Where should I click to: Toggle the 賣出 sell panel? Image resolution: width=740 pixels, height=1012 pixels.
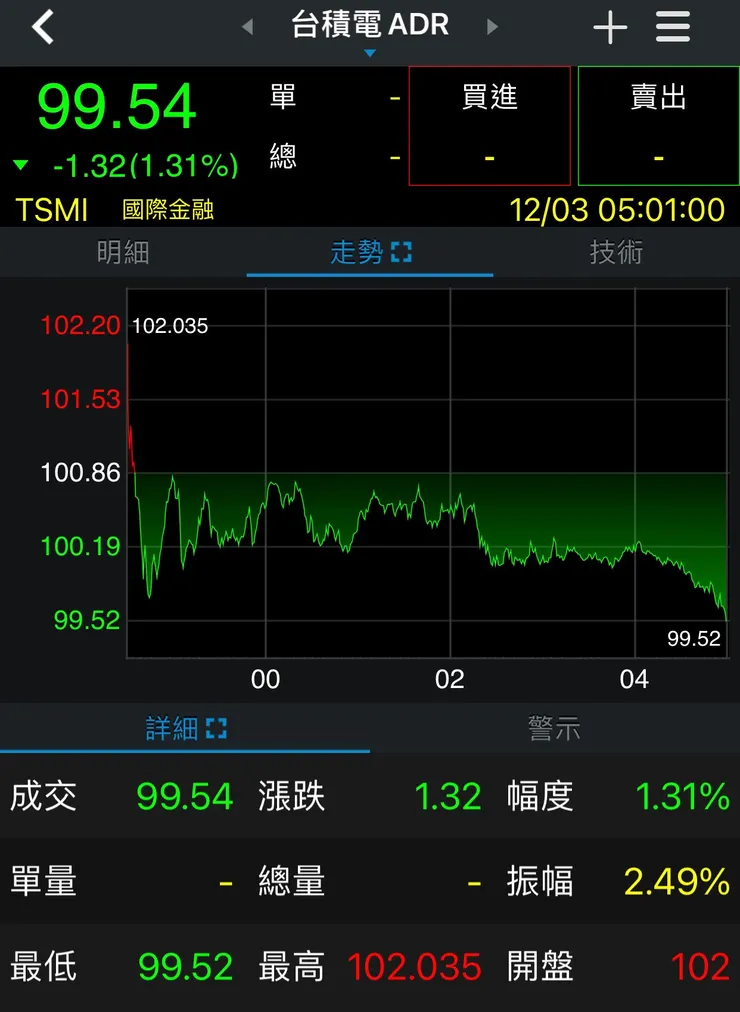click(x=657, y=125)
